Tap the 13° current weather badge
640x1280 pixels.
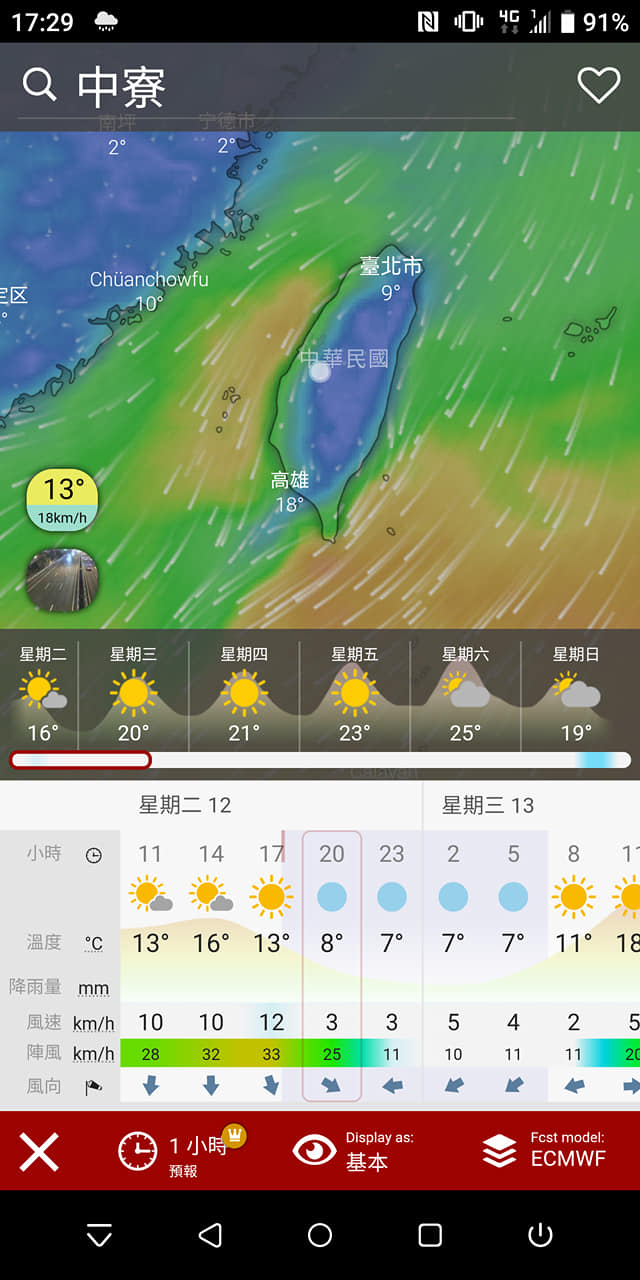click(x=62, y=499)
